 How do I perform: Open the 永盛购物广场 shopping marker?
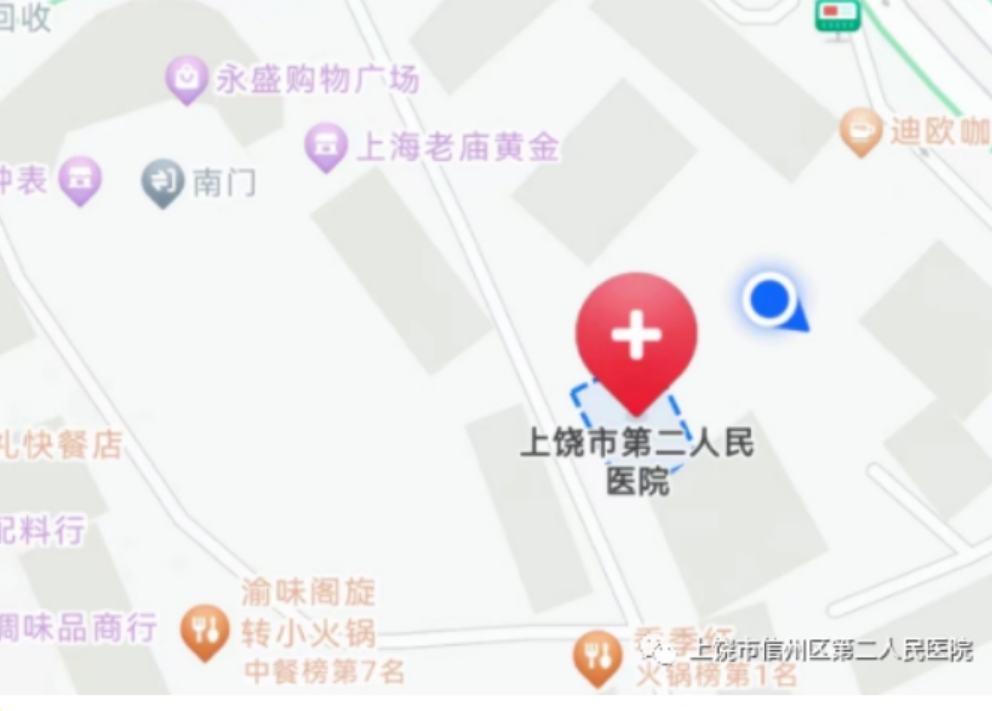pyautogui.click(x=187, y=78)
